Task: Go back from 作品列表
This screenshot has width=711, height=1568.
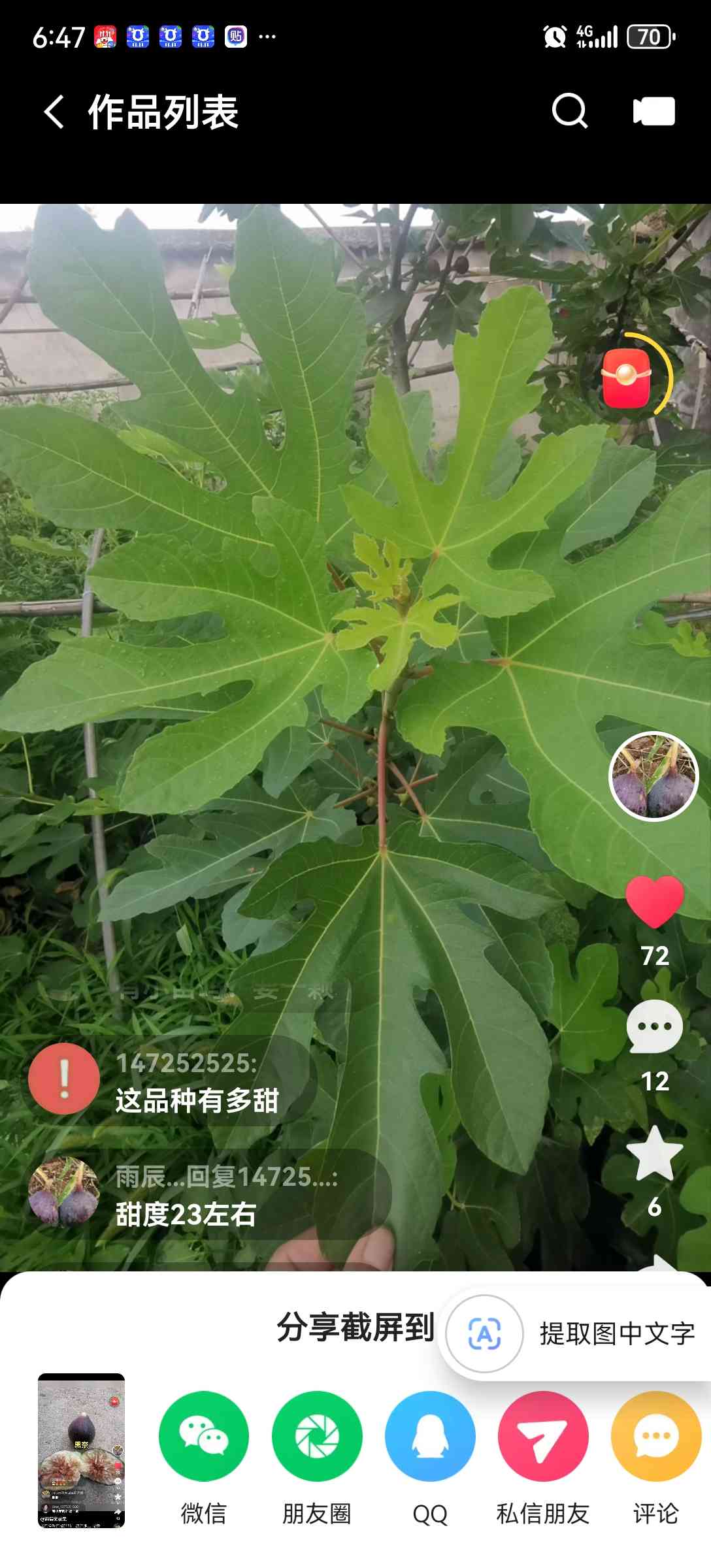Action: (x=54, y=112)
